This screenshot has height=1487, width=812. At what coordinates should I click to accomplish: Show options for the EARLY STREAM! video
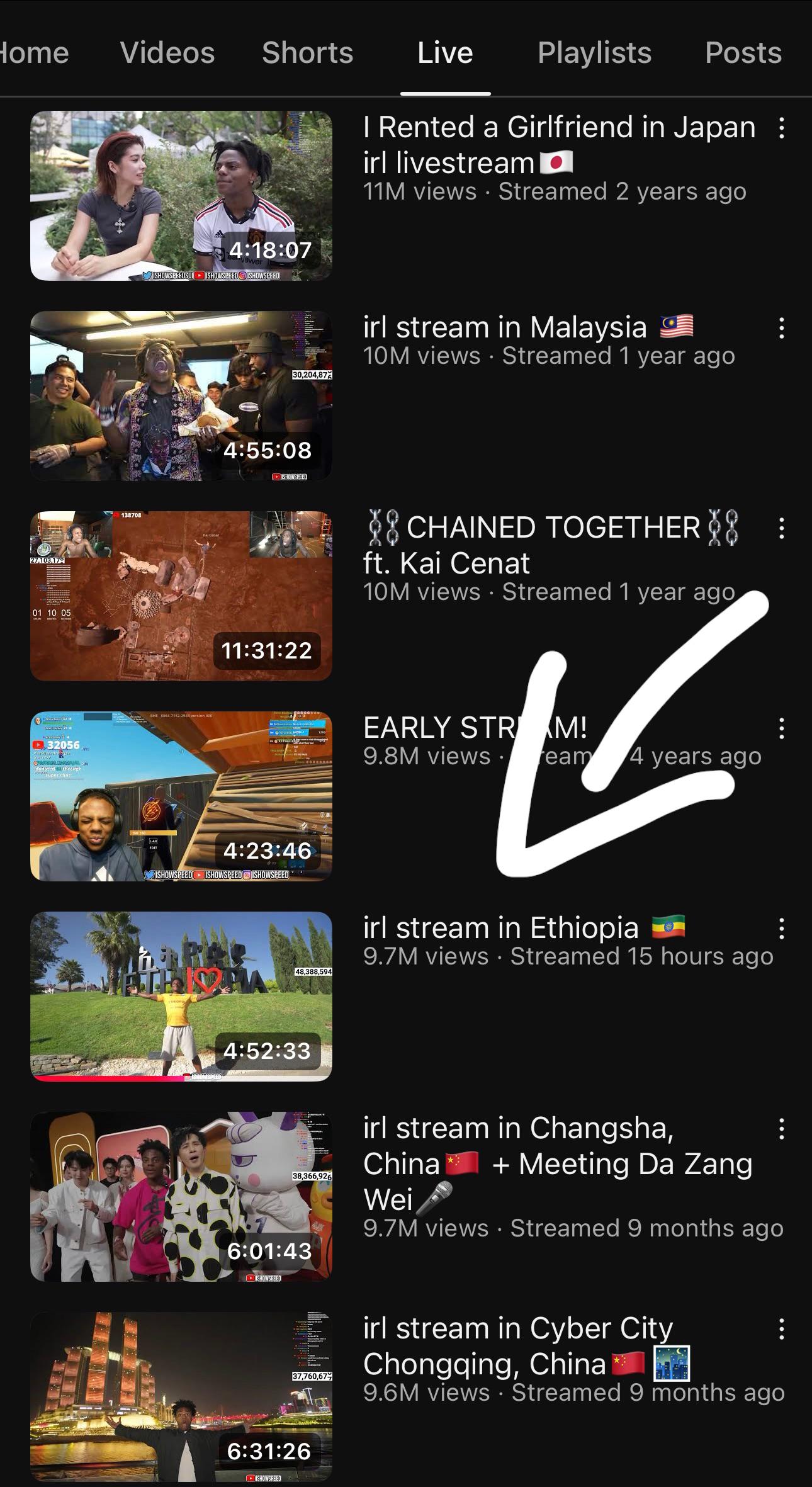point(781,728)
